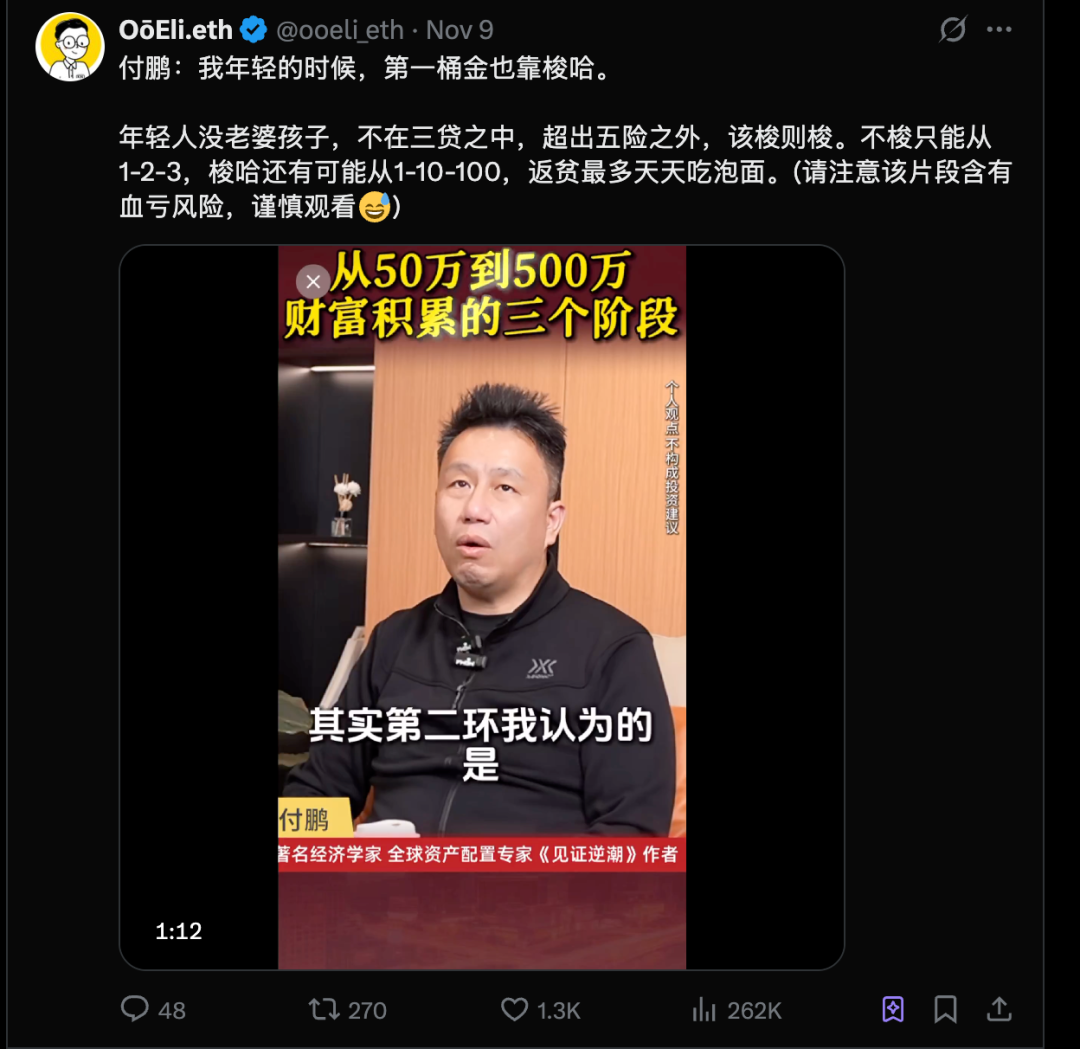Tap the purple sparkle bookmark icon
Image resolution: width=1080 pixels, height=1049 pixels.
tap(893, 1009)
